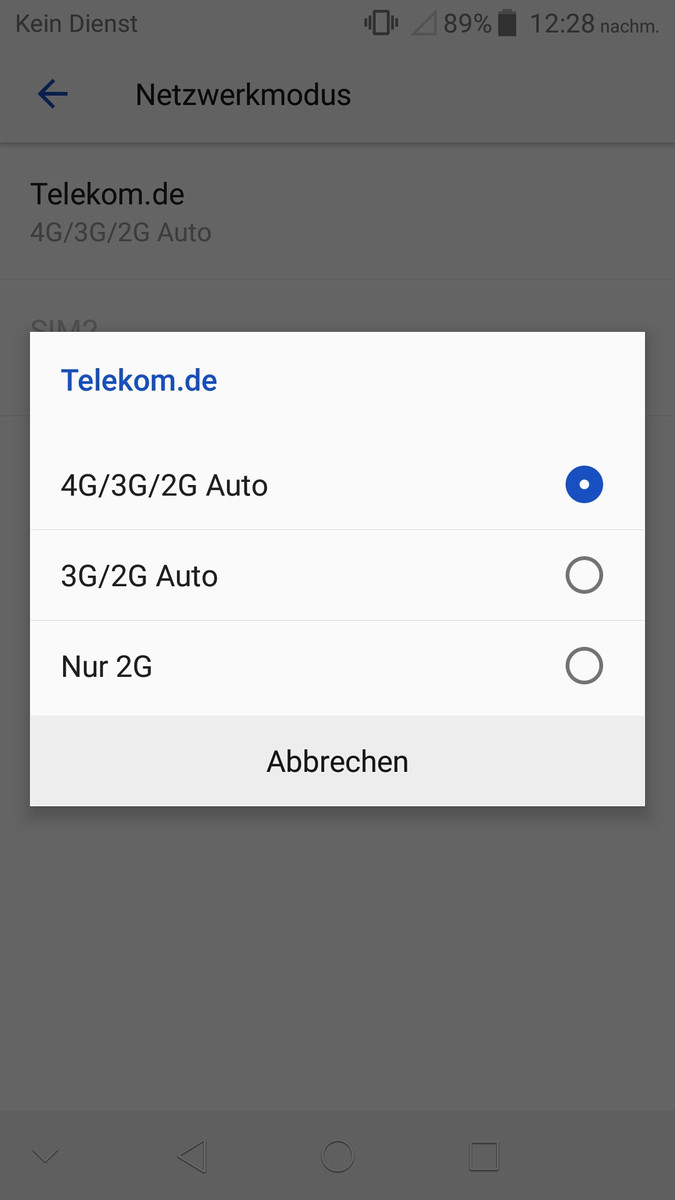The width and height of the screenshot is (675, 1200).
Task: Tap the system back button
Action: click(191, 1156)
